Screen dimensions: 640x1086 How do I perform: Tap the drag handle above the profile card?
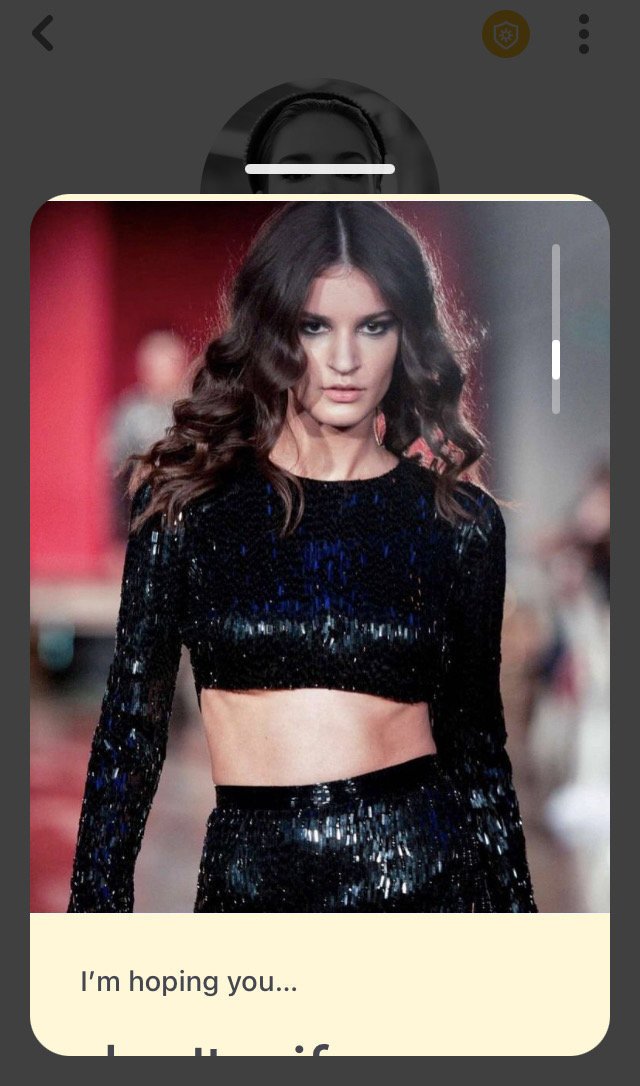320,169
